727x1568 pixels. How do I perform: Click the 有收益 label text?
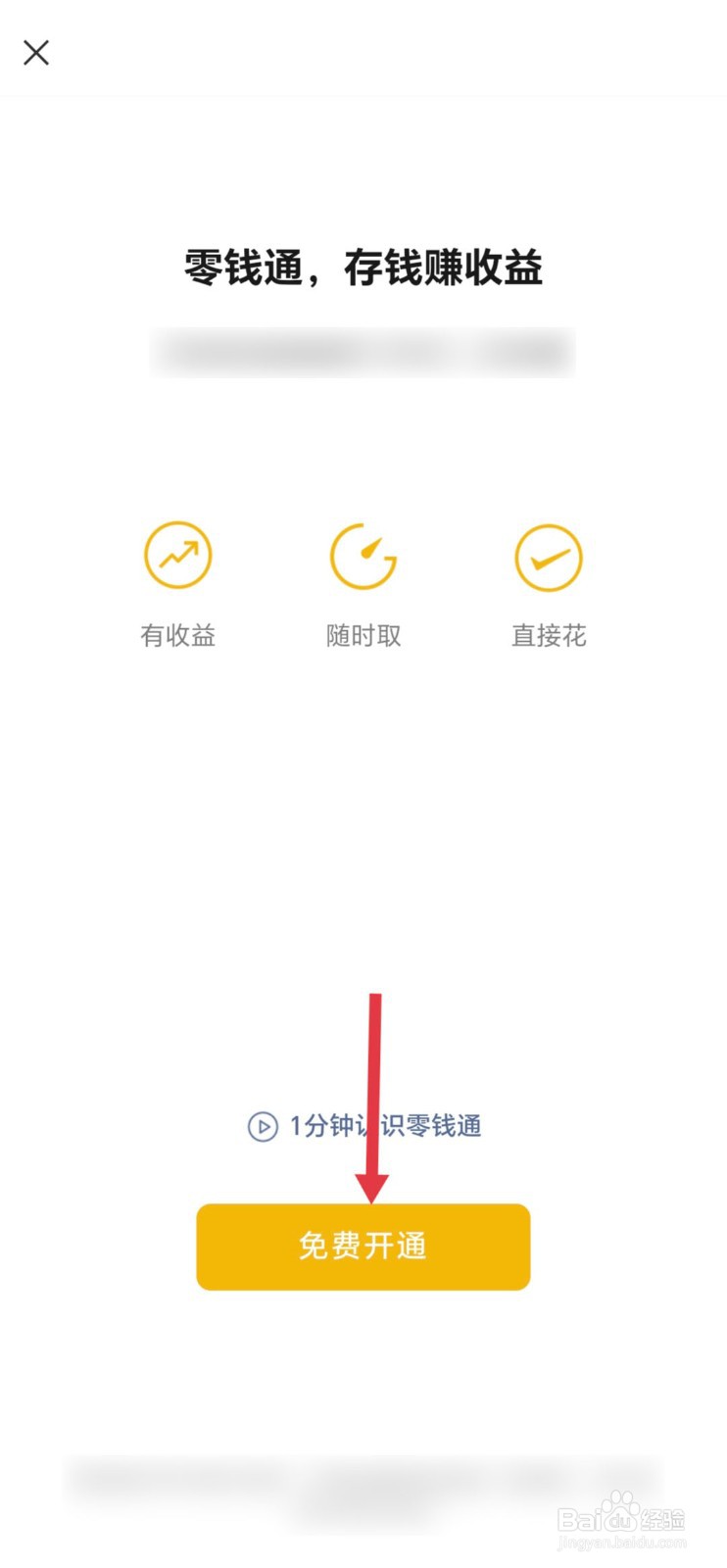(x=177, y=635)
